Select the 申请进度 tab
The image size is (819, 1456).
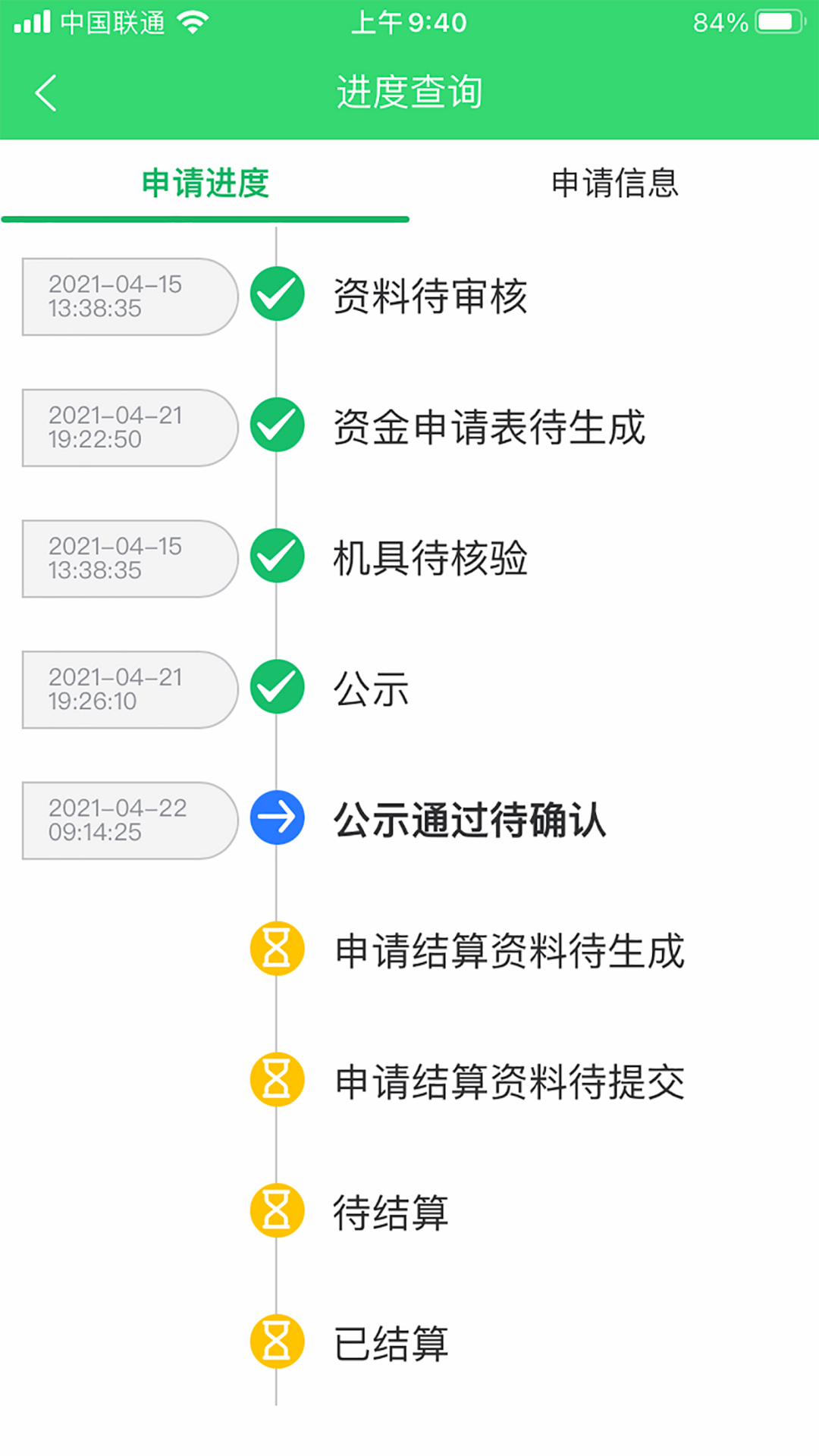206,183
